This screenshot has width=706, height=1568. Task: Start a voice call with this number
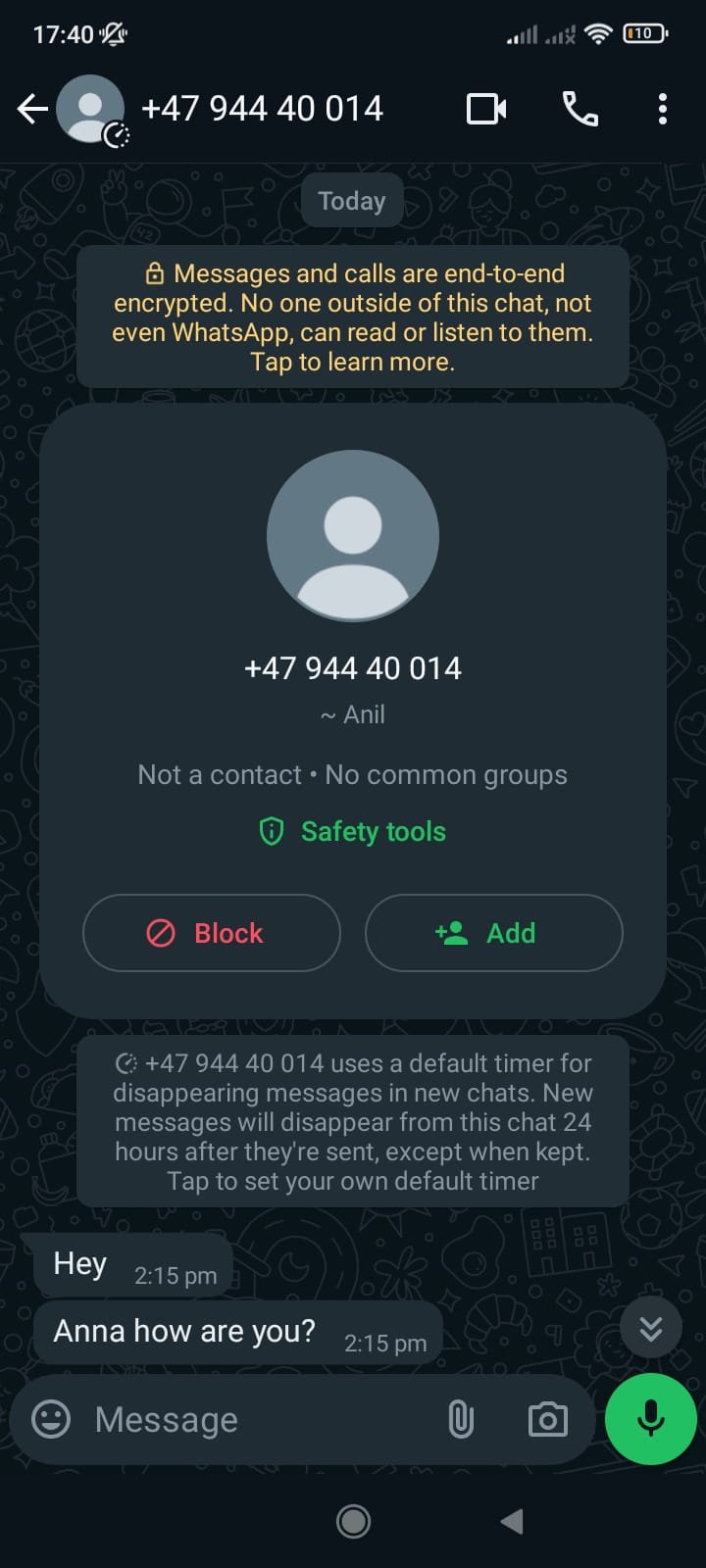pos(580,109)
